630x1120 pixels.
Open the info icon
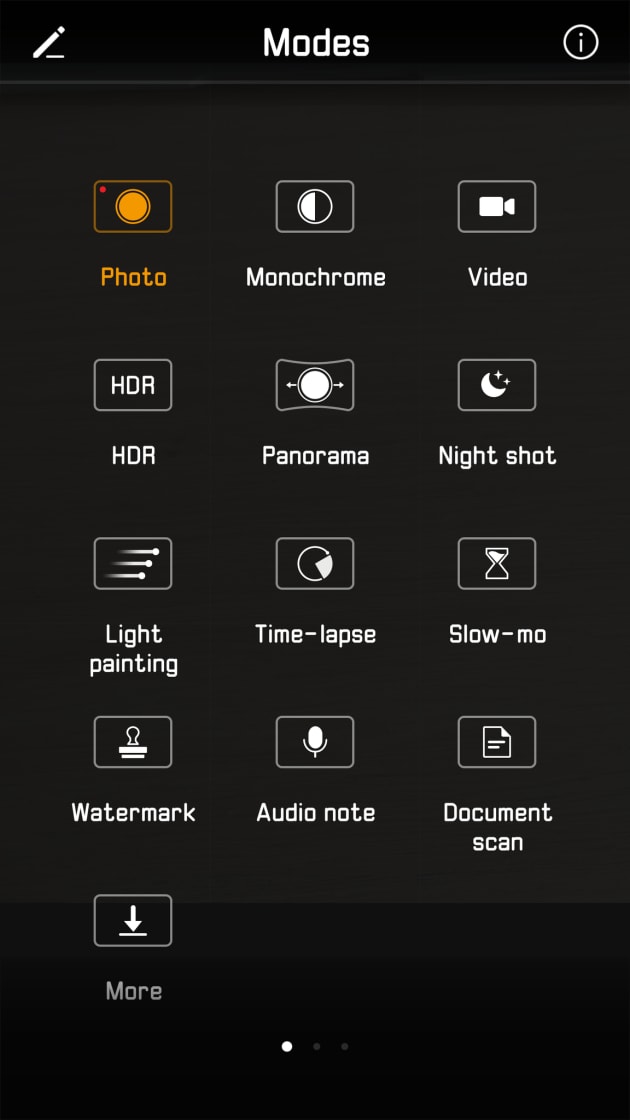point(580,42)
